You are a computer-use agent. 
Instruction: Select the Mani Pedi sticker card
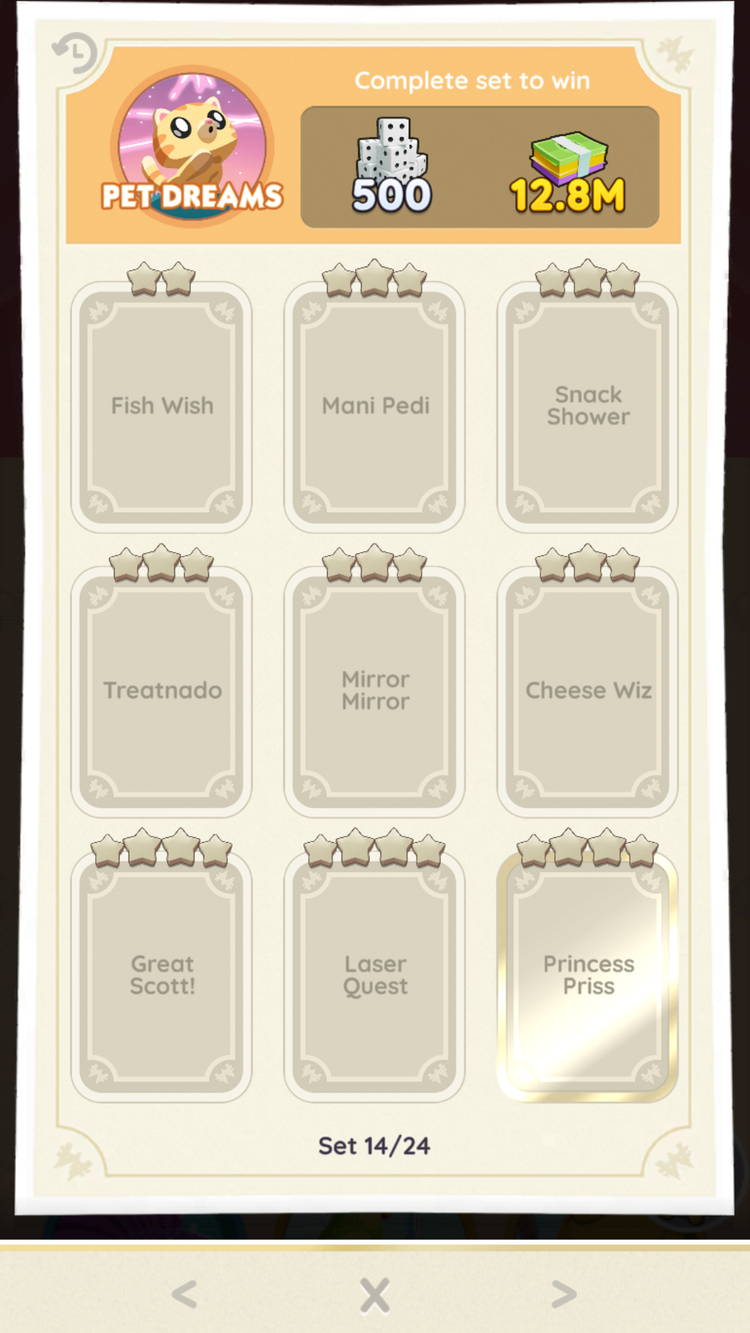(375, 406)
